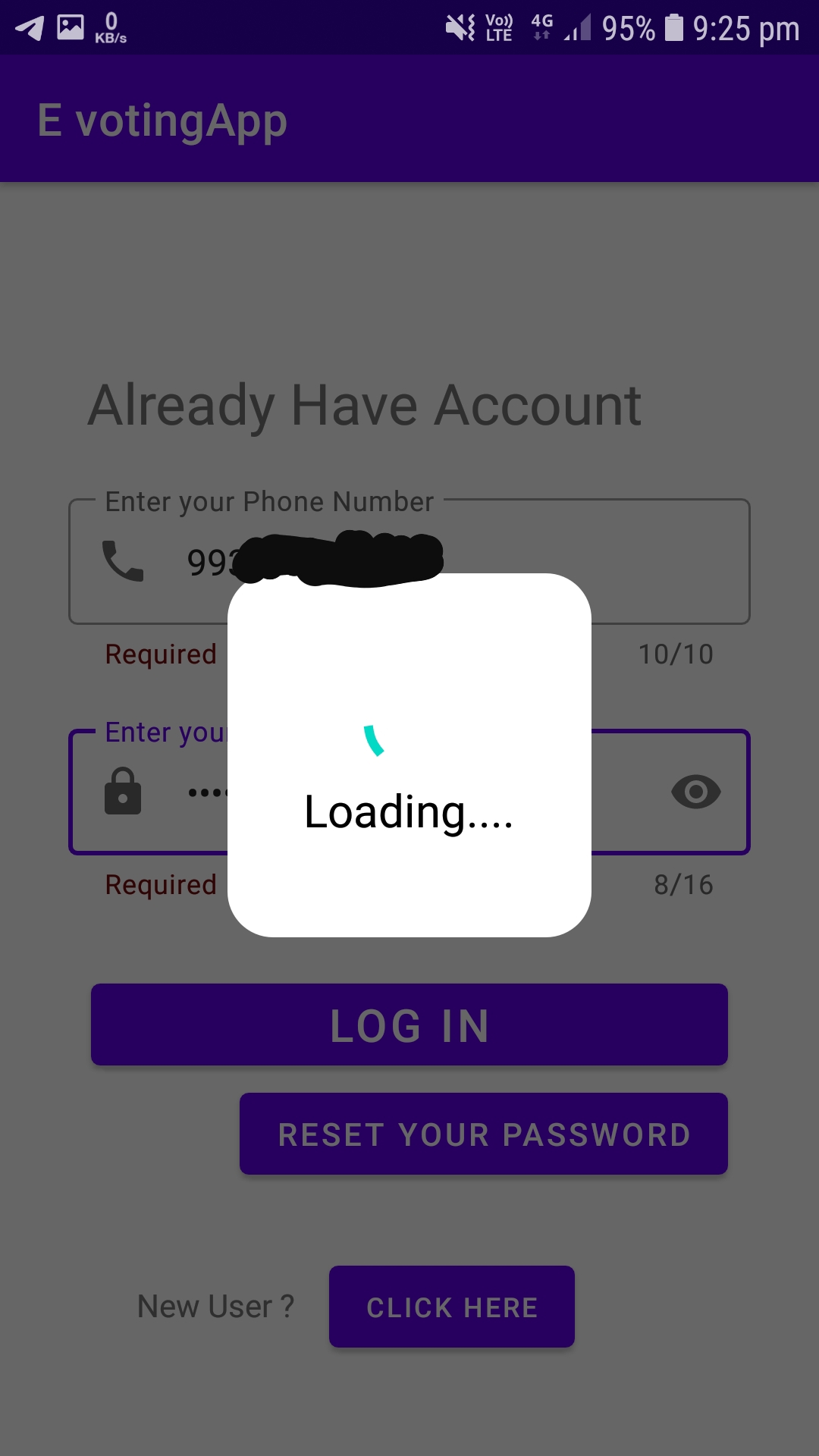This screenshot has width=819, height=1456.
Task: Tap CLICK HERE for new user
Action: (x=452, y=1307)
